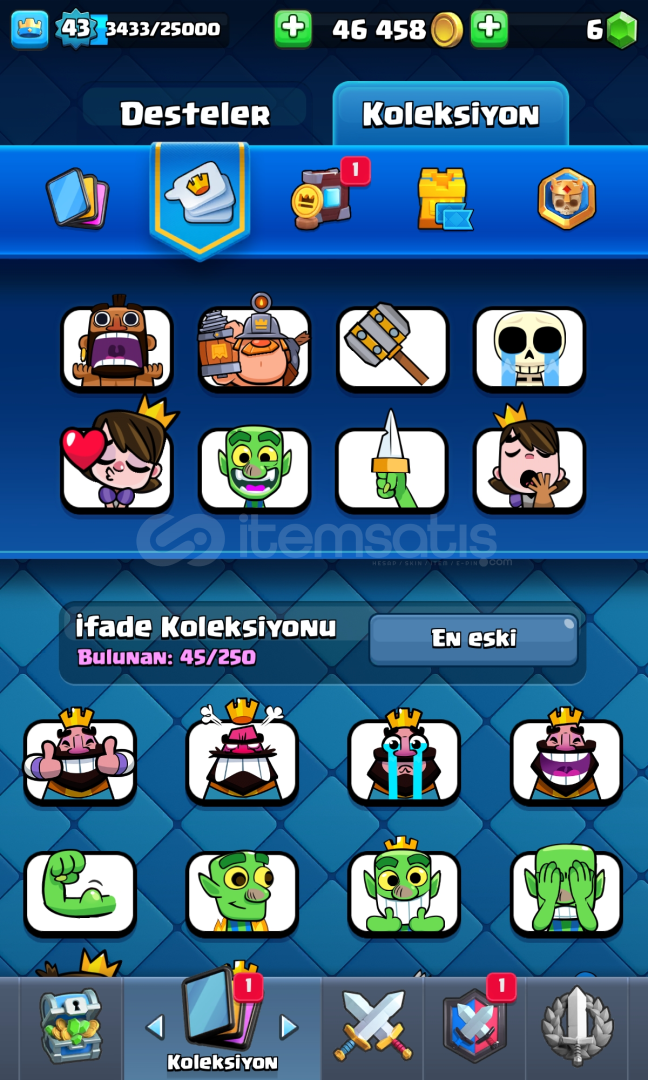This screenshot has height=1080, width=648.
Task: Switch to the Desteler tab
Action: (195, 114)
